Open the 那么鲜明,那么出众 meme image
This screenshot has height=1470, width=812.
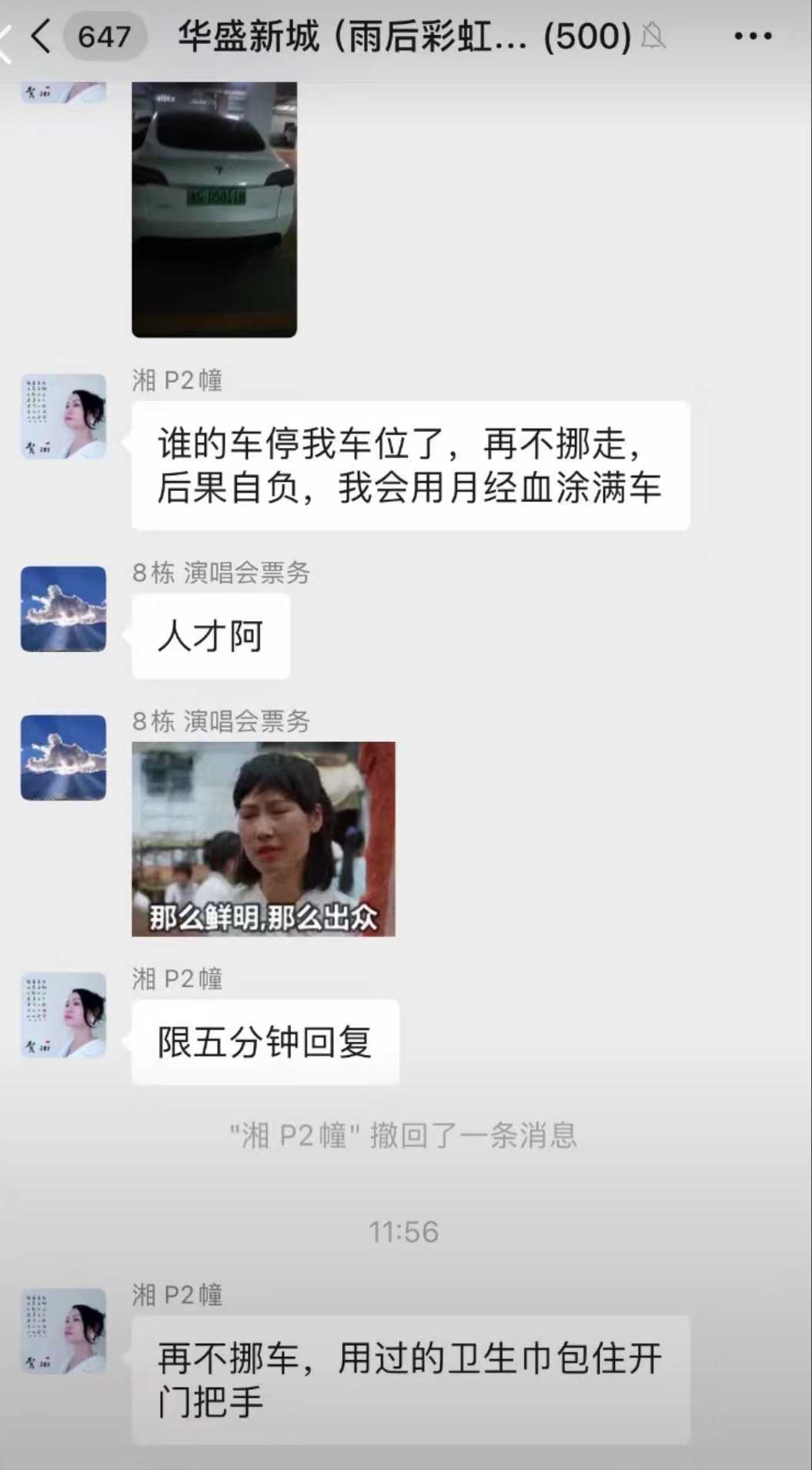pos(263,839)
